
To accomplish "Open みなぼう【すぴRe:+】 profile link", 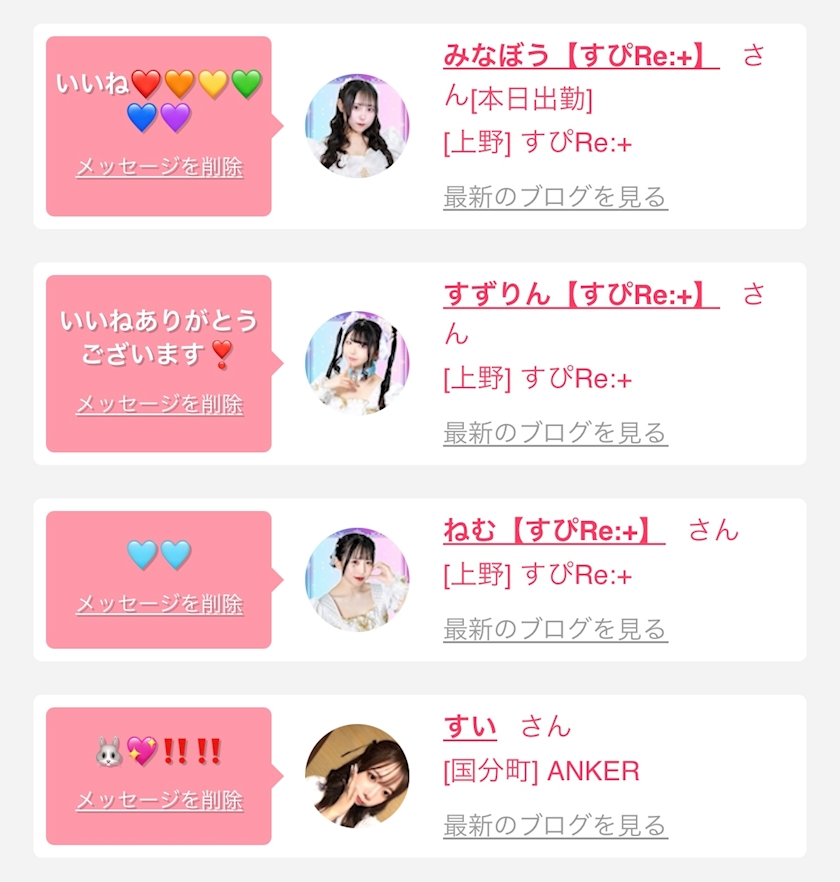I will 581,56.
